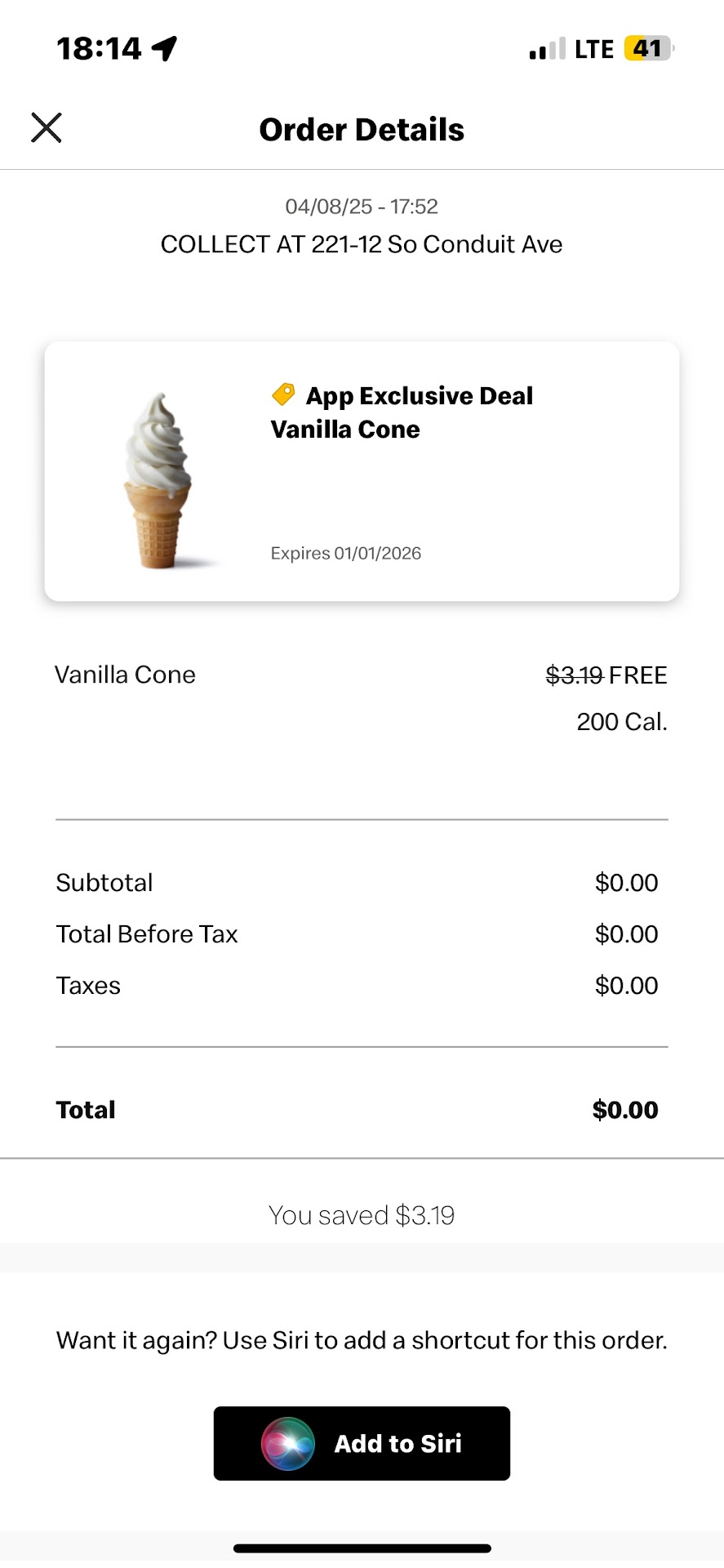Open the App Exclusive Deal Vanilla Cone card
This screenshot has height=1568, width=724.
[362, 471]
